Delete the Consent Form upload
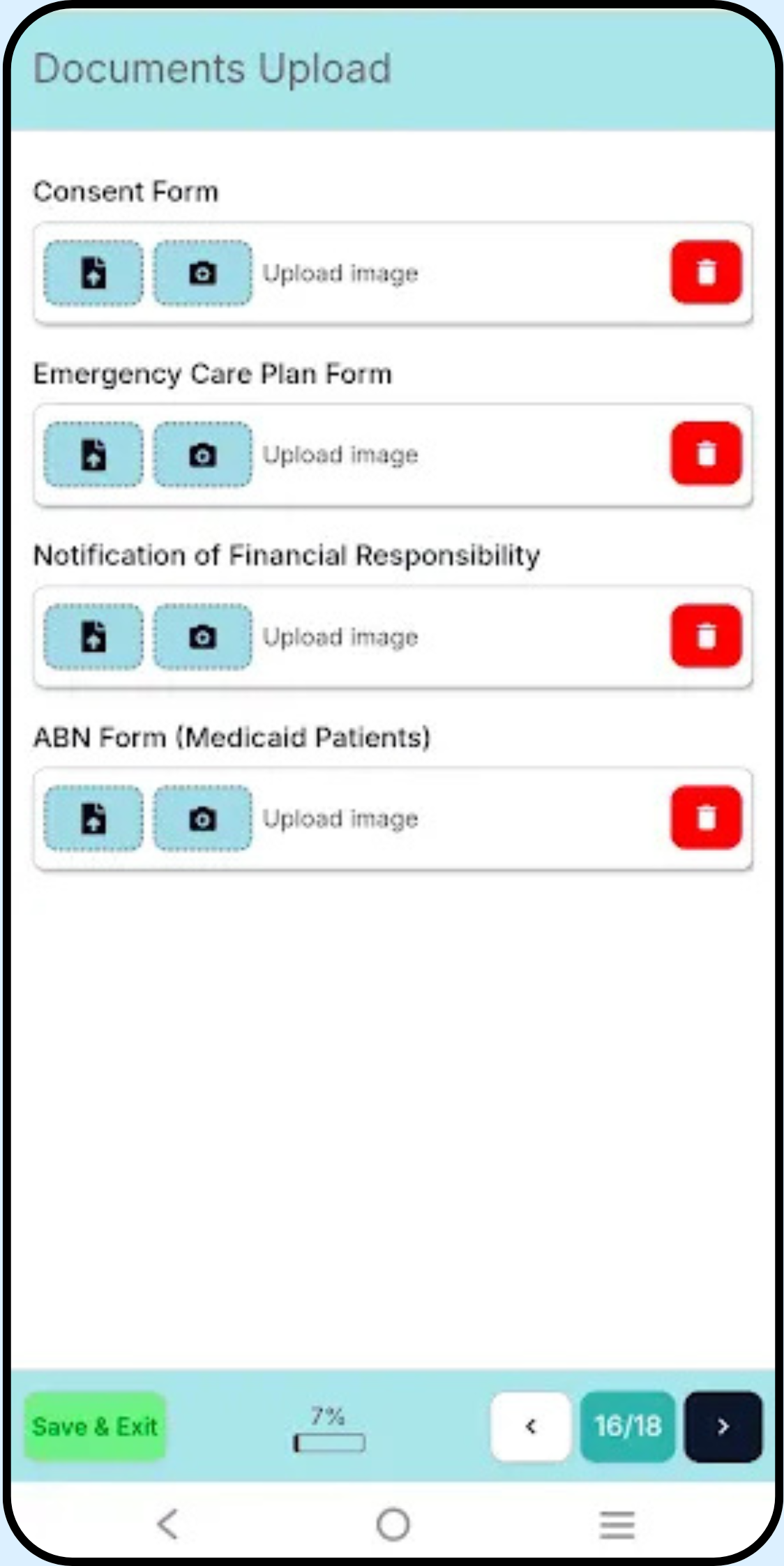This screenshot has height=1566, width=784. 706,272
